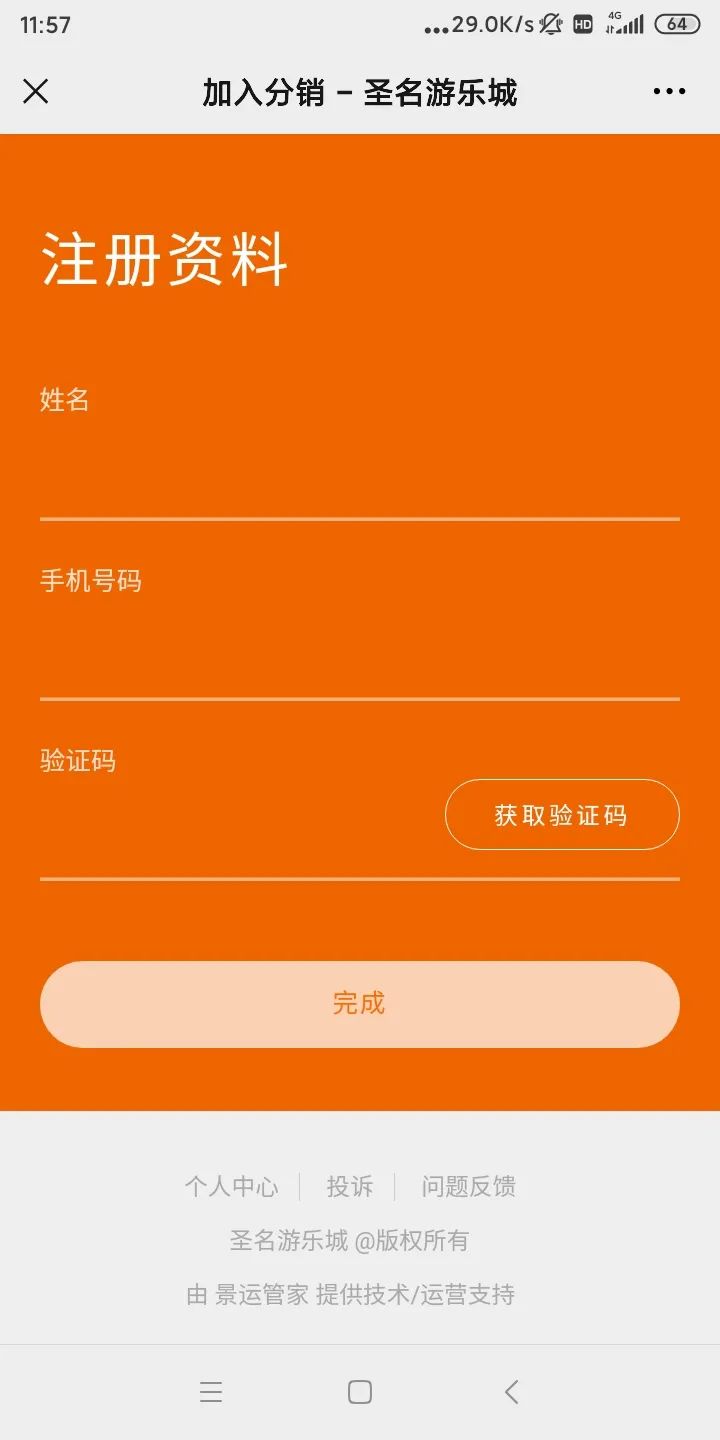Request code via 获取验证码 button
The image size is (720, 1440).
click(x=562, y=815)
